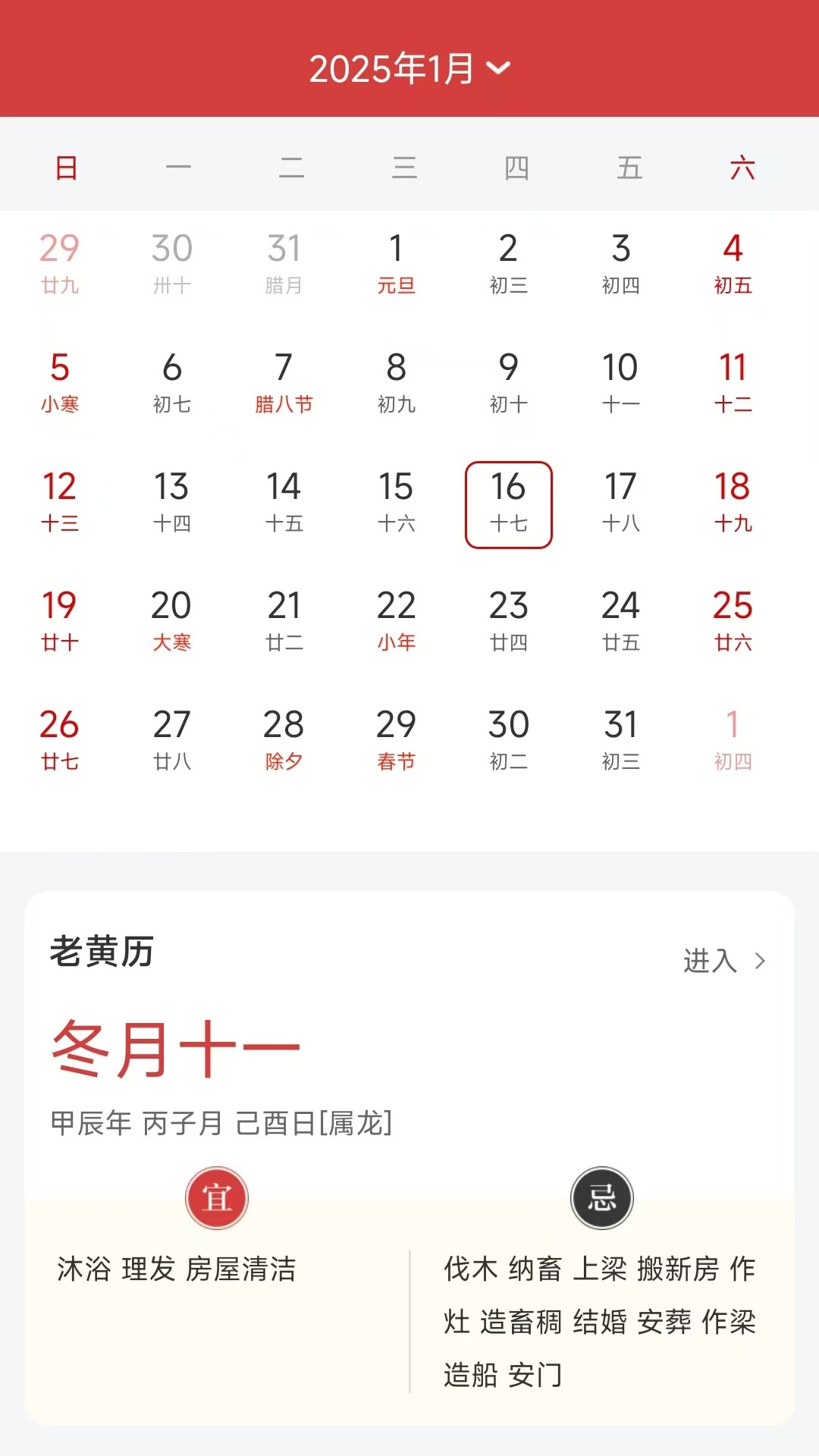Select January 29 春节
819x1456 pixels.
pos(396,739)
